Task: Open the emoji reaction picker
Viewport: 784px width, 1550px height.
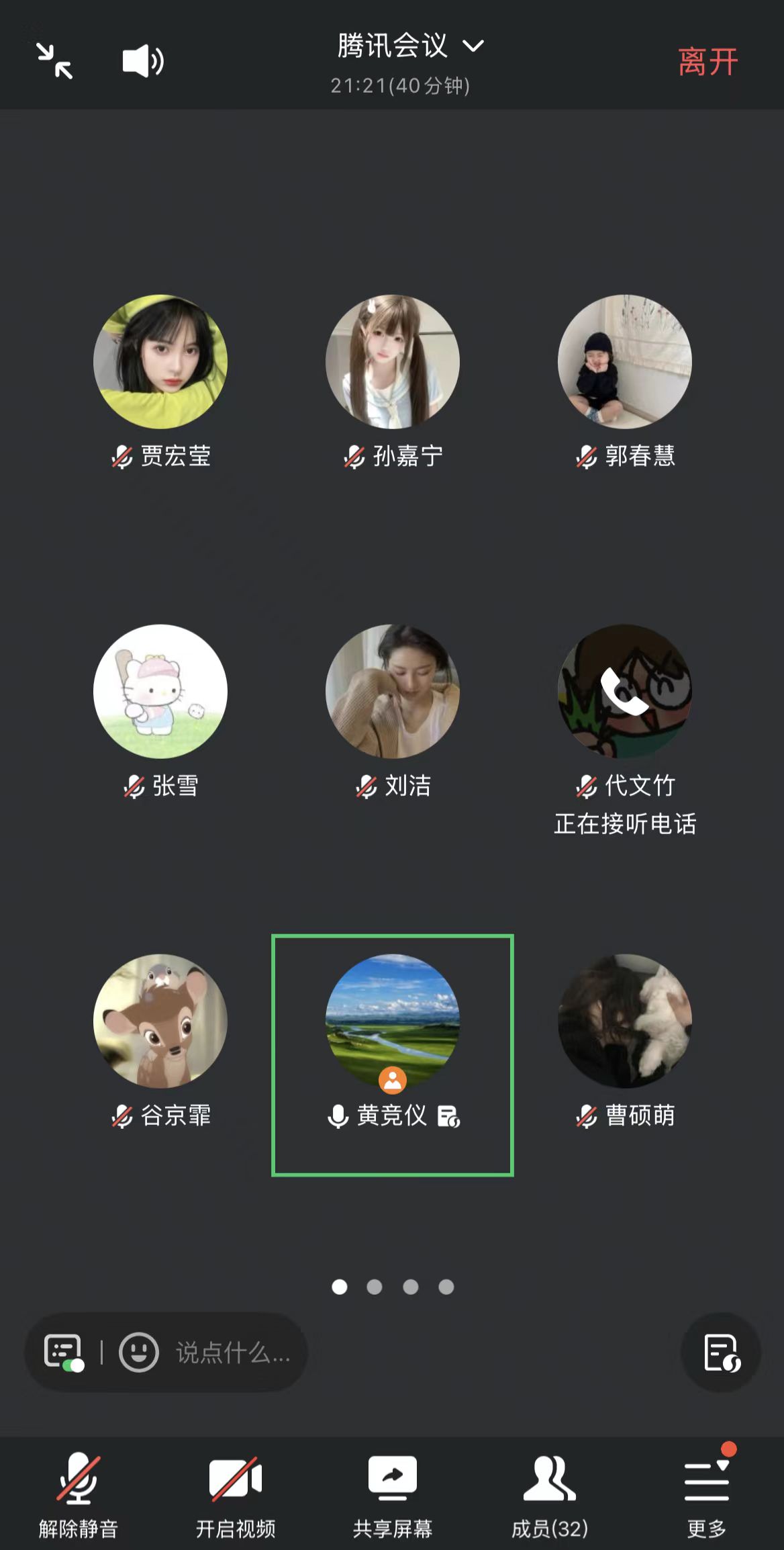Action: pyautogui.click(x=139, y=1352)
